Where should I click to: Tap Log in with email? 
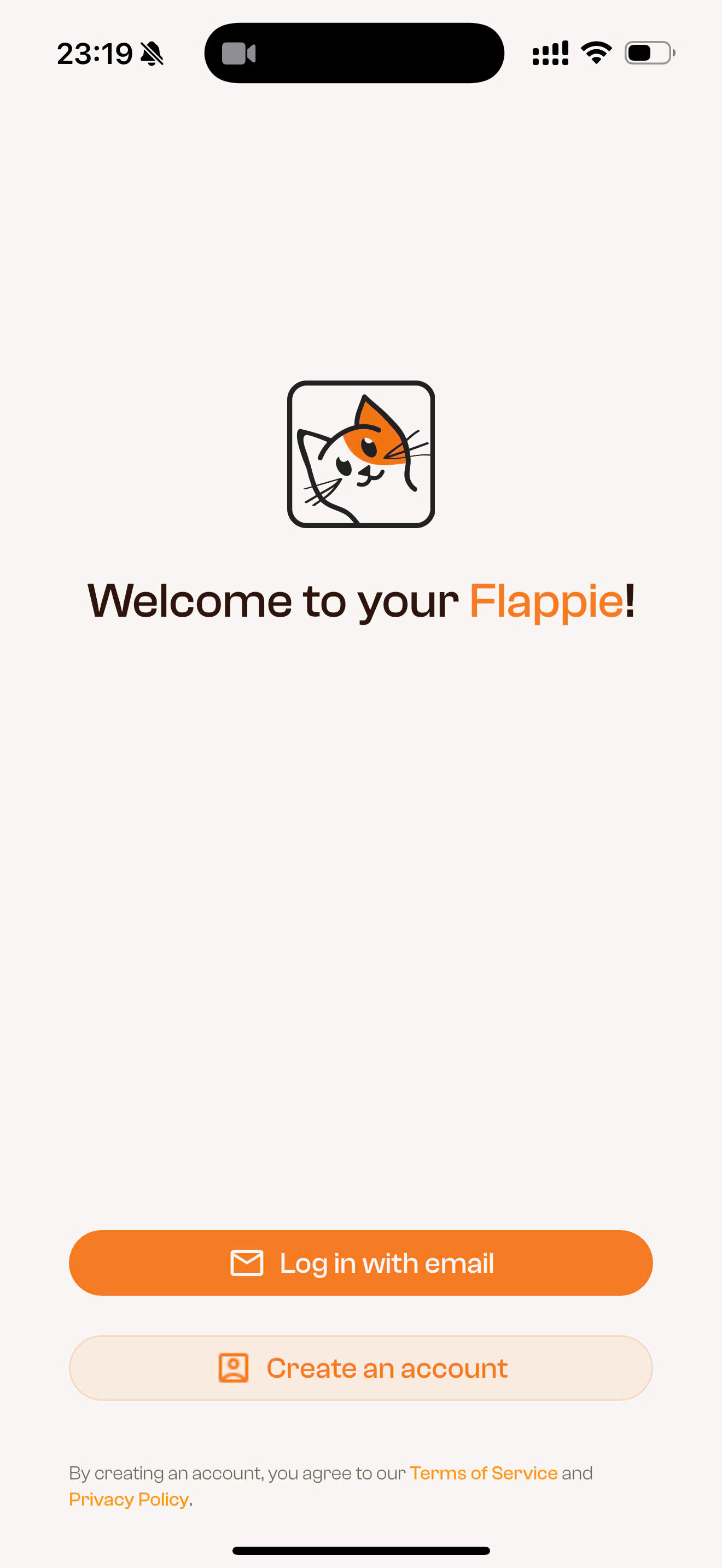(x=361, y=1262)
